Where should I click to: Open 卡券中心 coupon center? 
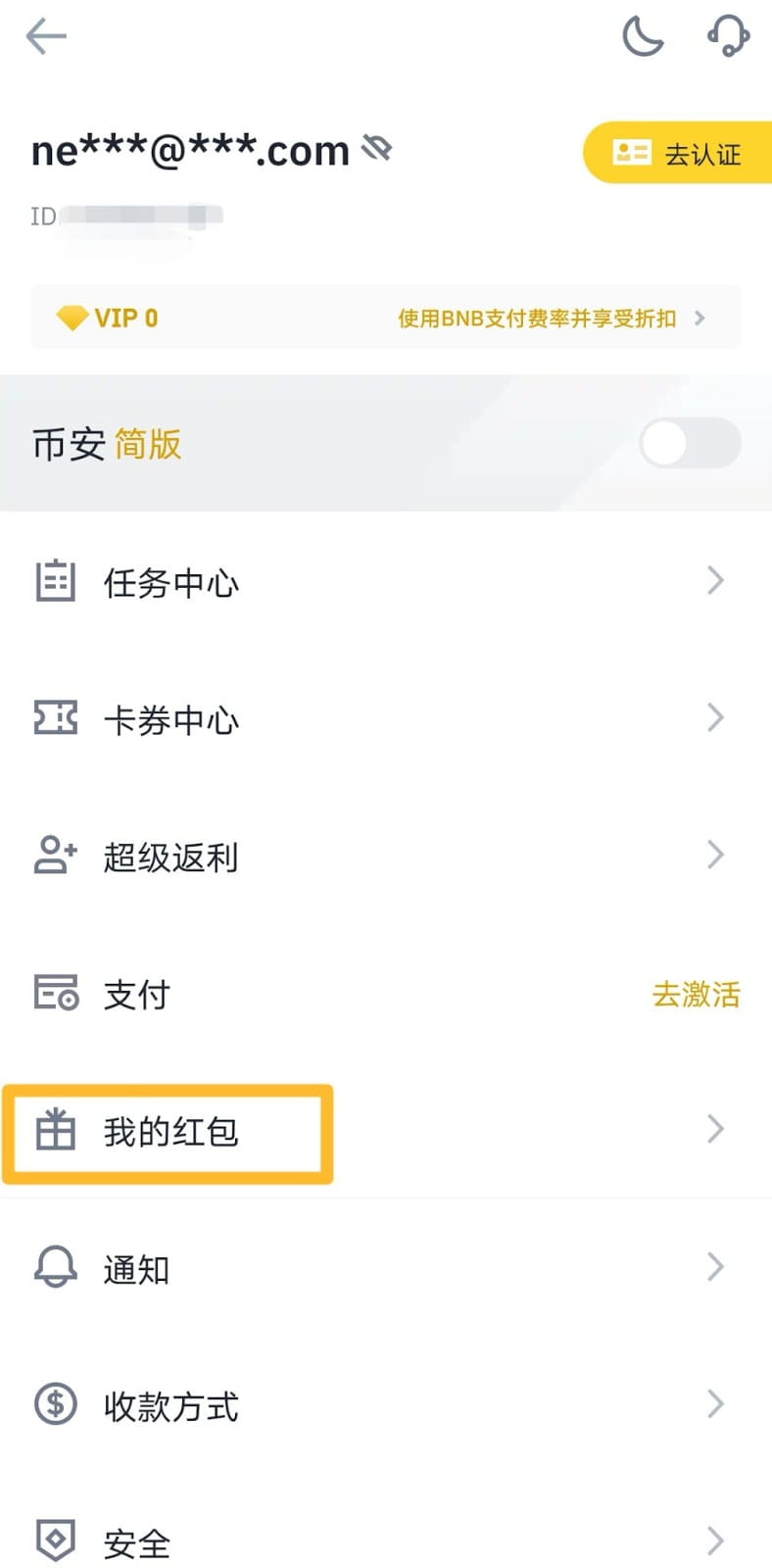click(386, 719)
